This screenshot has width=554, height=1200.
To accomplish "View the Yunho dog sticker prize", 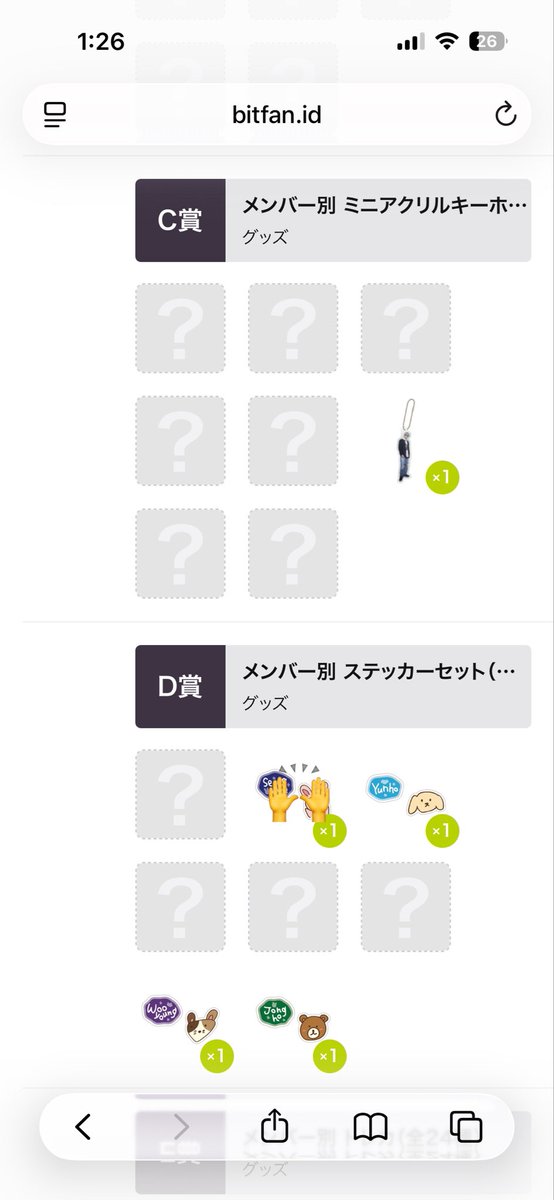I will 405,794.
